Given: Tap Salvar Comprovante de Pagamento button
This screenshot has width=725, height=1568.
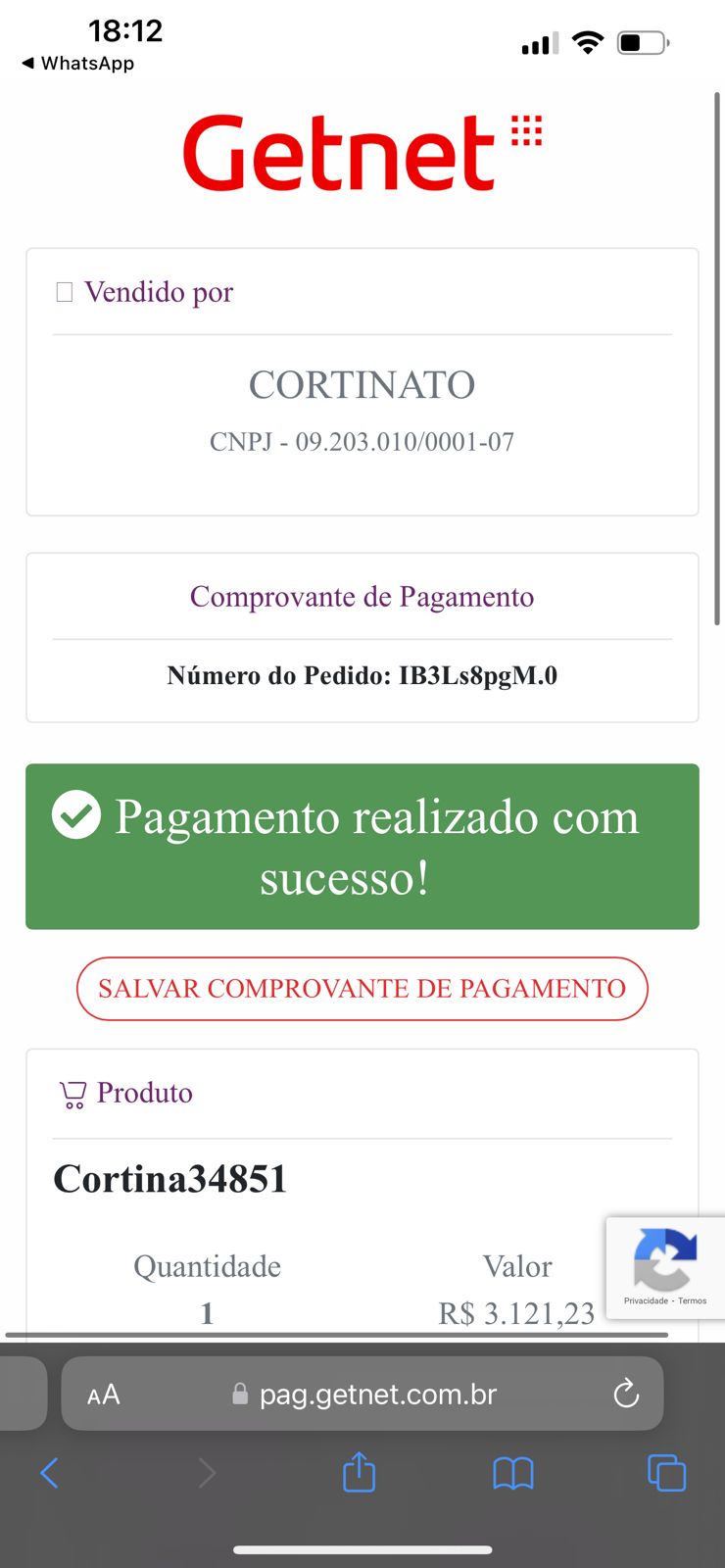Looking at the screenshot, I should pos(362,988).
